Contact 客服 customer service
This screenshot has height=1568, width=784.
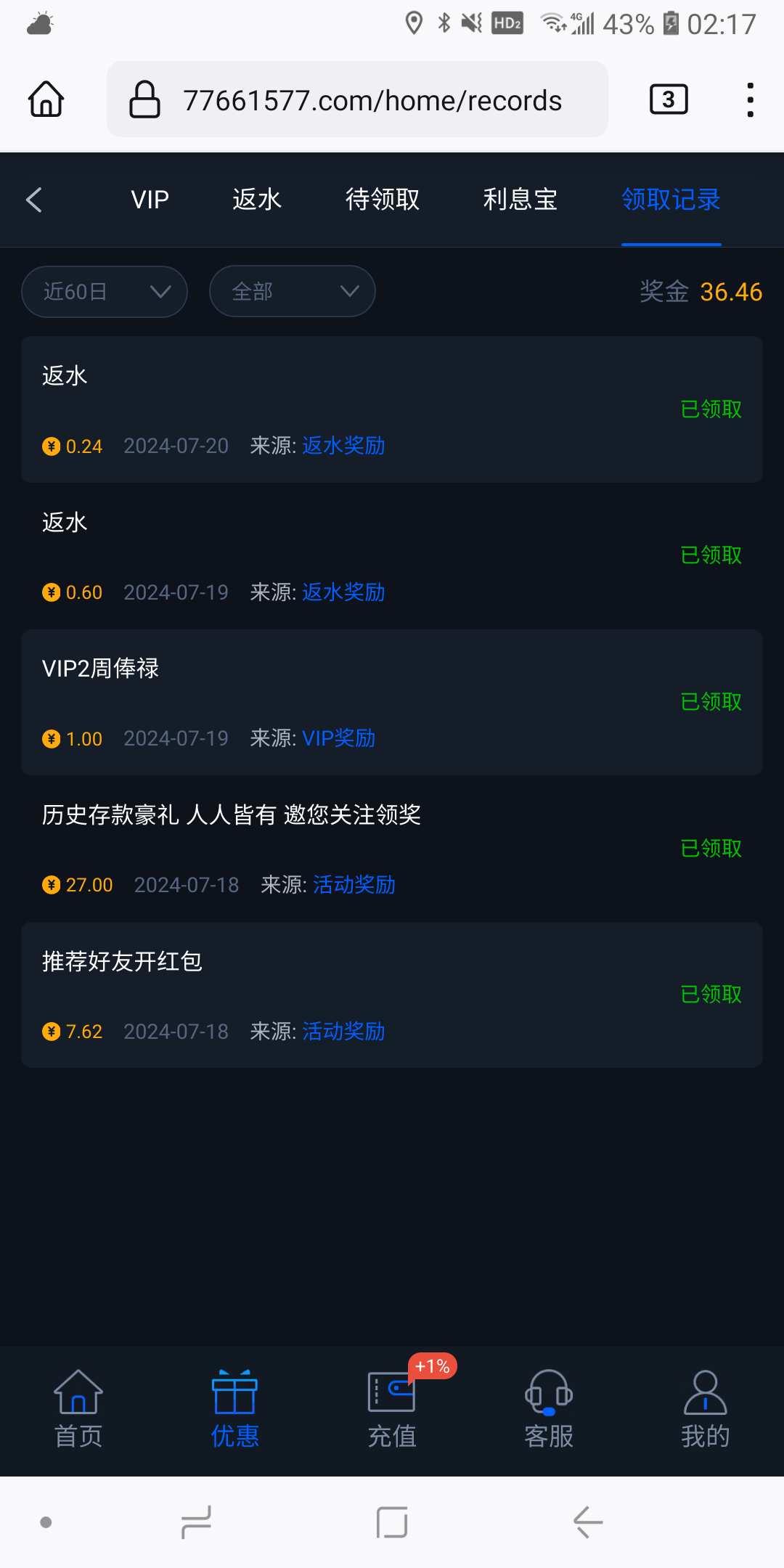pos(549,1410)
